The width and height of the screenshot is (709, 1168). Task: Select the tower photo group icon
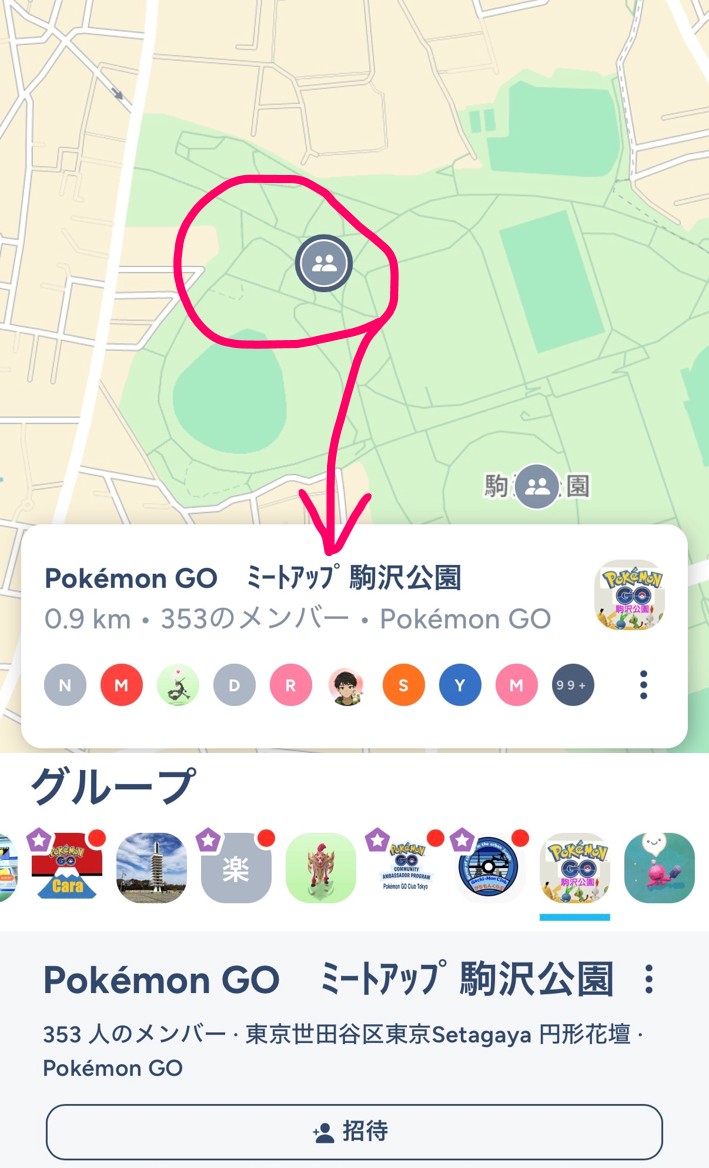151,867
